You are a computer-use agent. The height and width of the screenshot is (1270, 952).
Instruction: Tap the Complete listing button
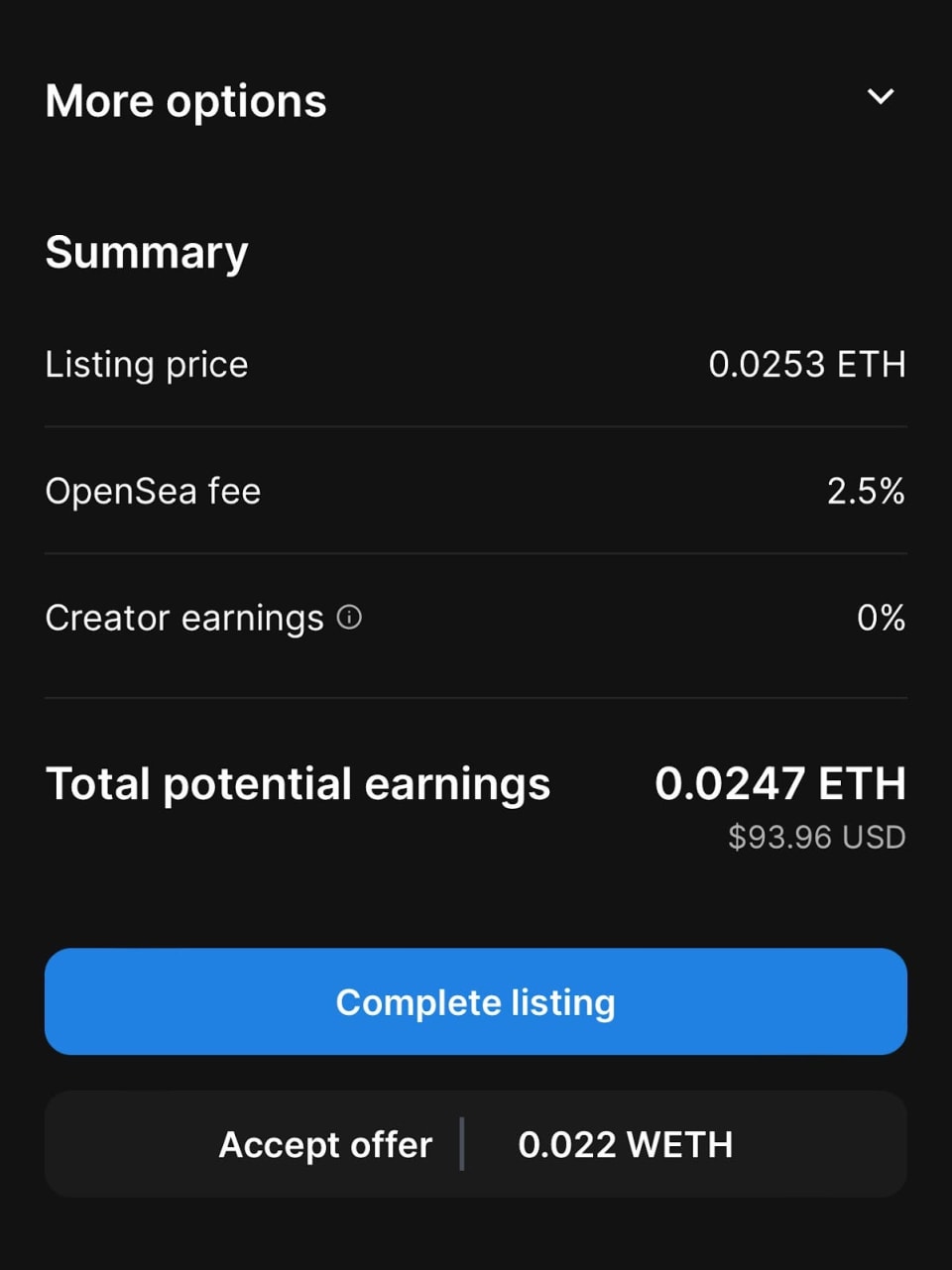coord(476,1001)
